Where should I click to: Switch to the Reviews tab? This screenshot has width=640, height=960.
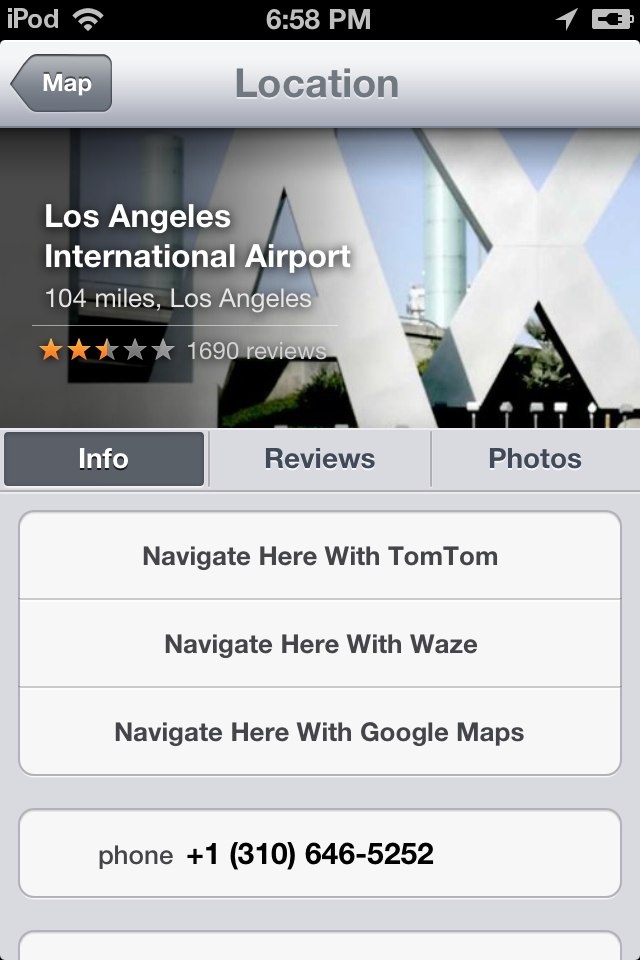click(x=319, y=459)
